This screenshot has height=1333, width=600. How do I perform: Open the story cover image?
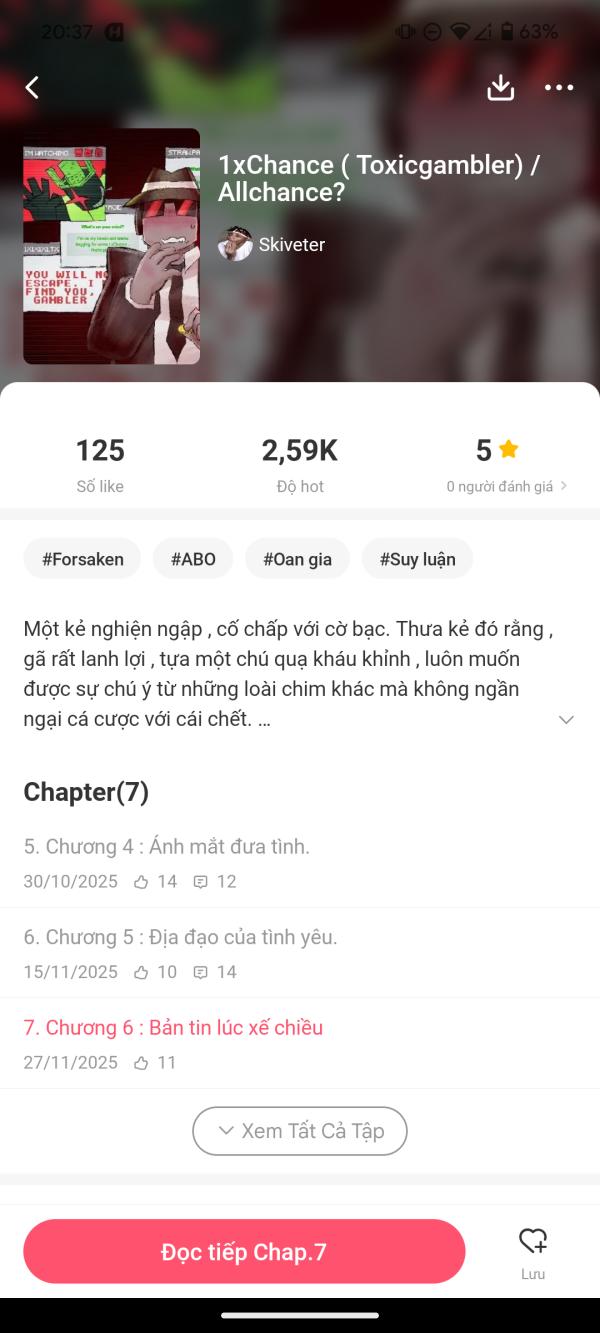(111, 246)
